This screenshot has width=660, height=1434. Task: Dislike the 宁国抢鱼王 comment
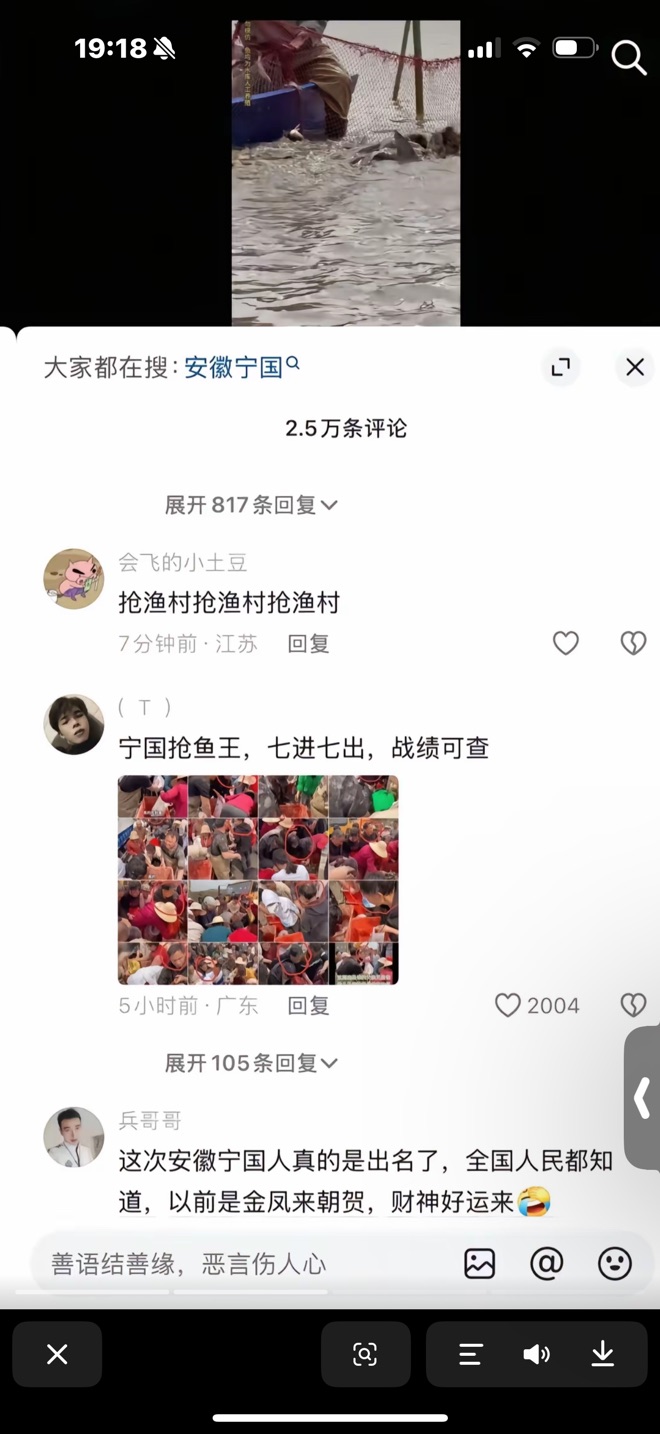click(x=633, y=1005)
